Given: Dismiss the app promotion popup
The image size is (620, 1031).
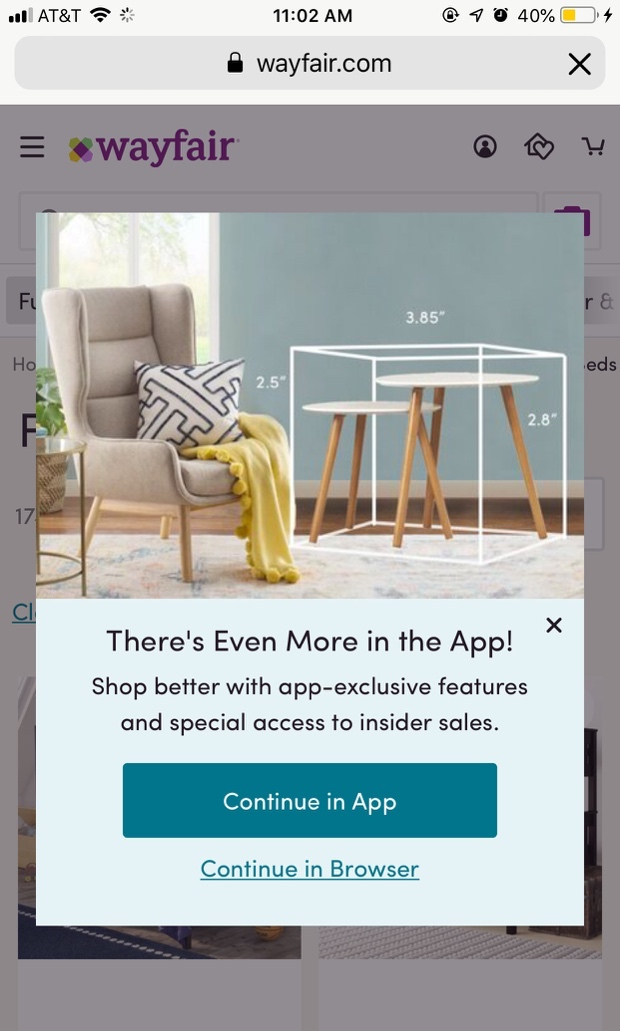Looking at the screenshot, I should tap(554, 626).
